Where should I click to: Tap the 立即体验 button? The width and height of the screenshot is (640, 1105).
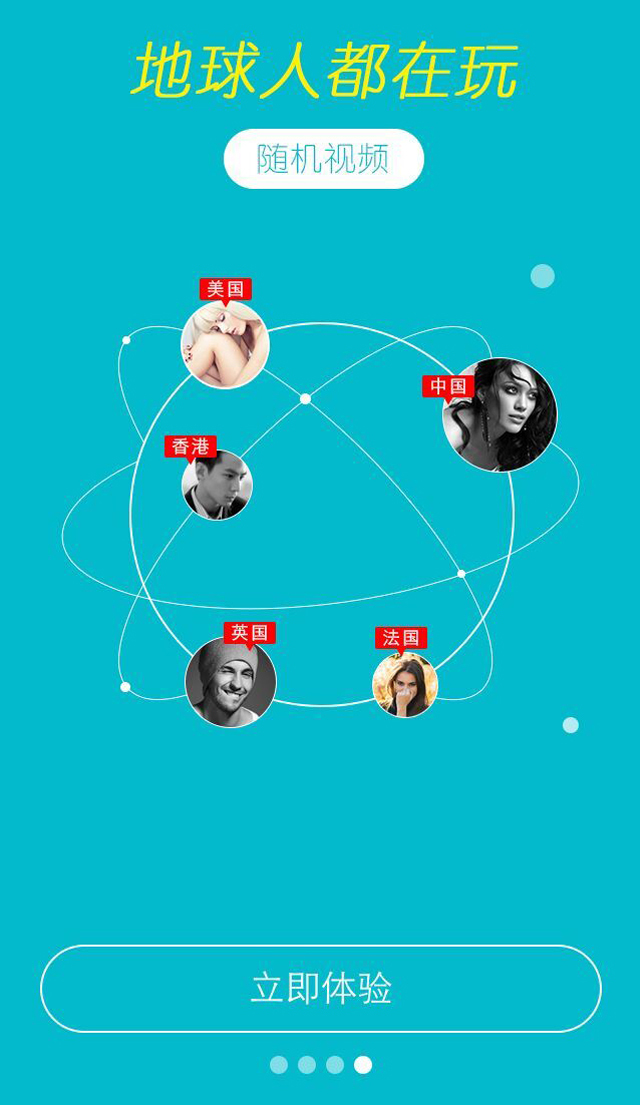coord(320,988)
